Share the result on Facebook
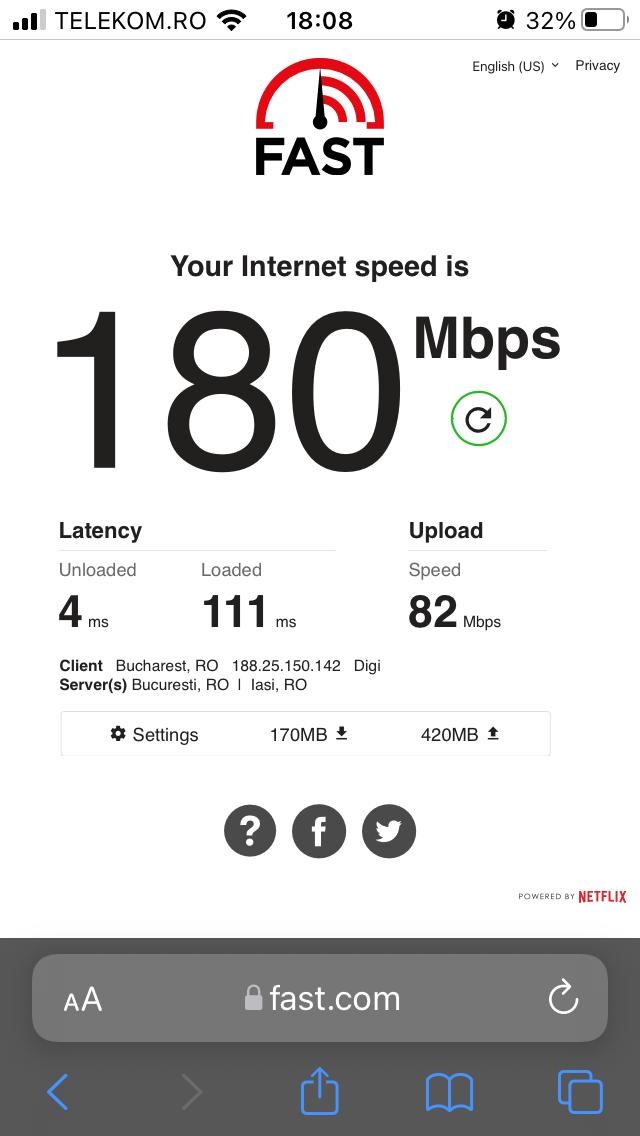Screen dimensions: 640x1136 coord(319,831)
